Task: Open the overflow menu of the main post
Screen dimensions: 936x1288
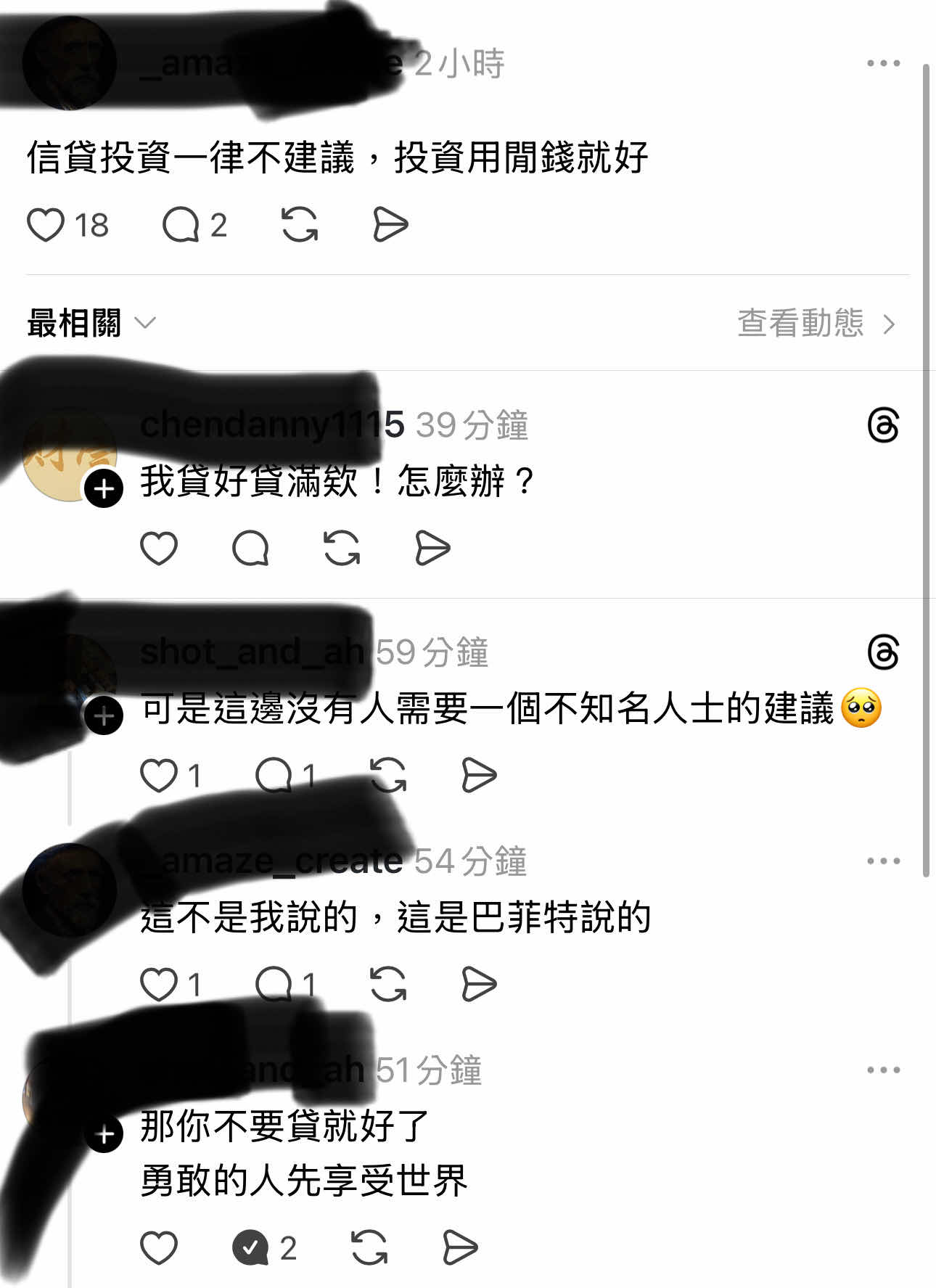Action: click(x=883, y=64)
